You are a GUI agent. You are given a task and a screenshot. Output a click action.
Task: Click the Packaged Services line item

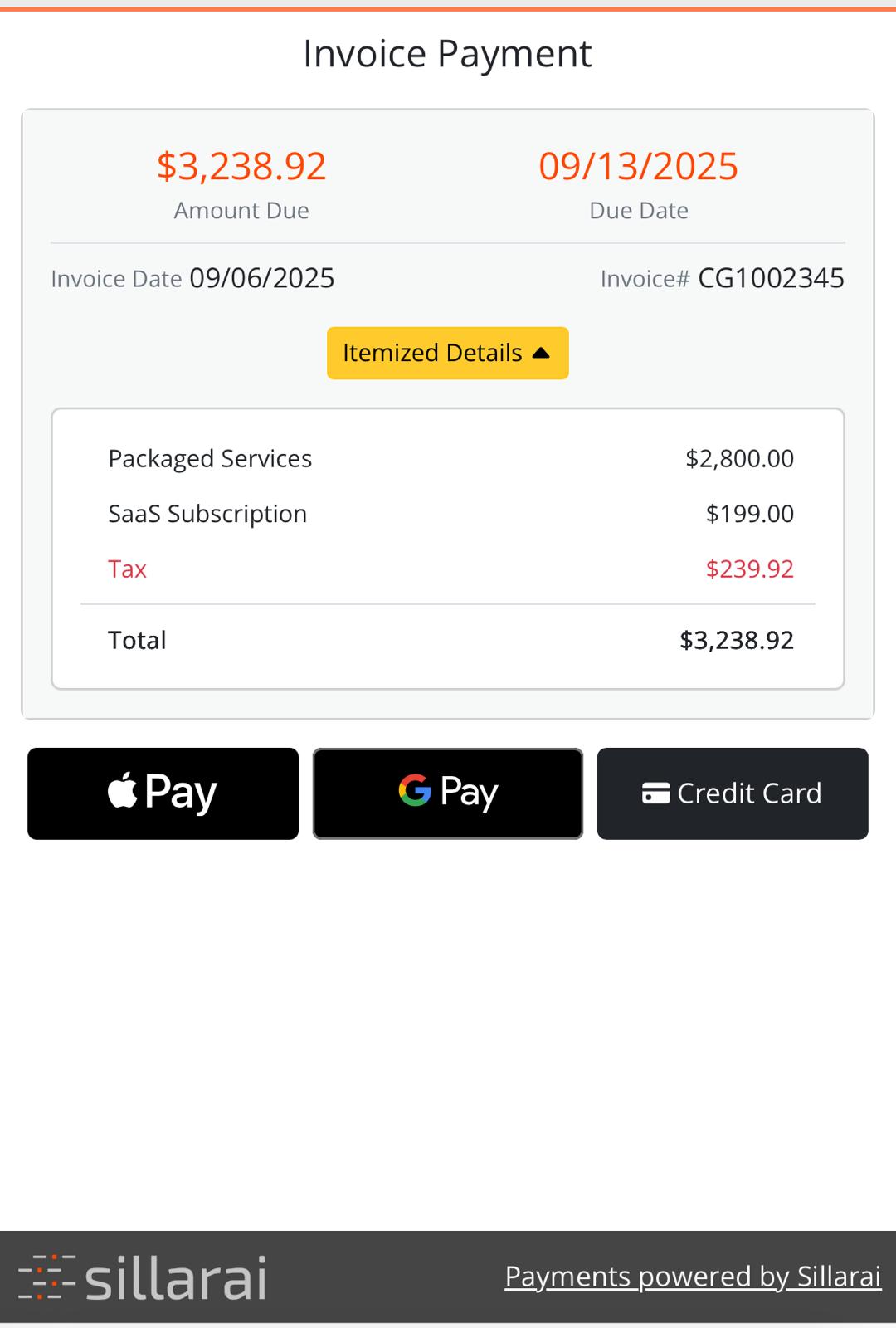pos(209,457)
